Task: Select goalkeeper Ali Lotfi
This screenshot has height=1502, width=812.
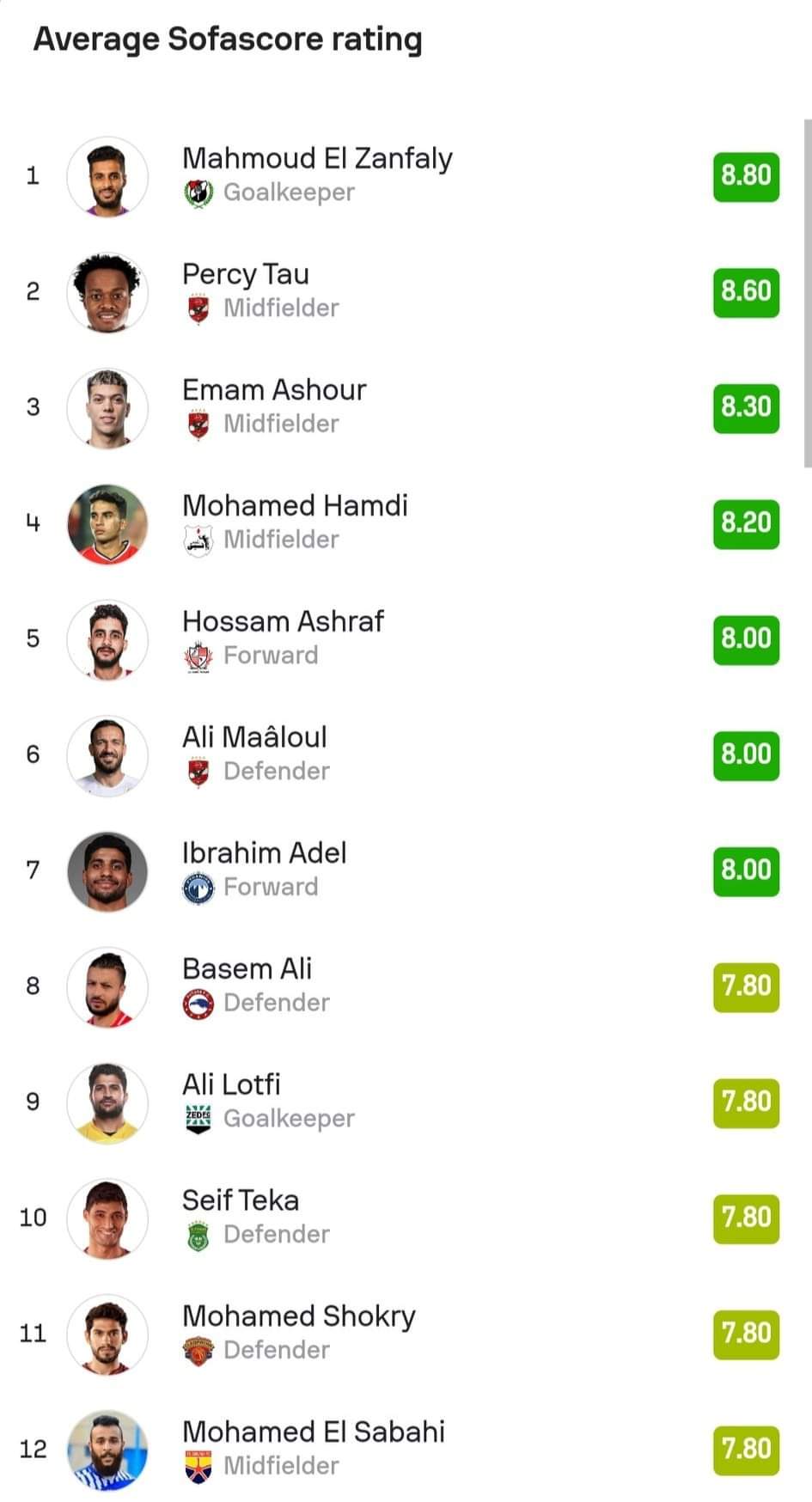Action: (x=231, y=1085)
